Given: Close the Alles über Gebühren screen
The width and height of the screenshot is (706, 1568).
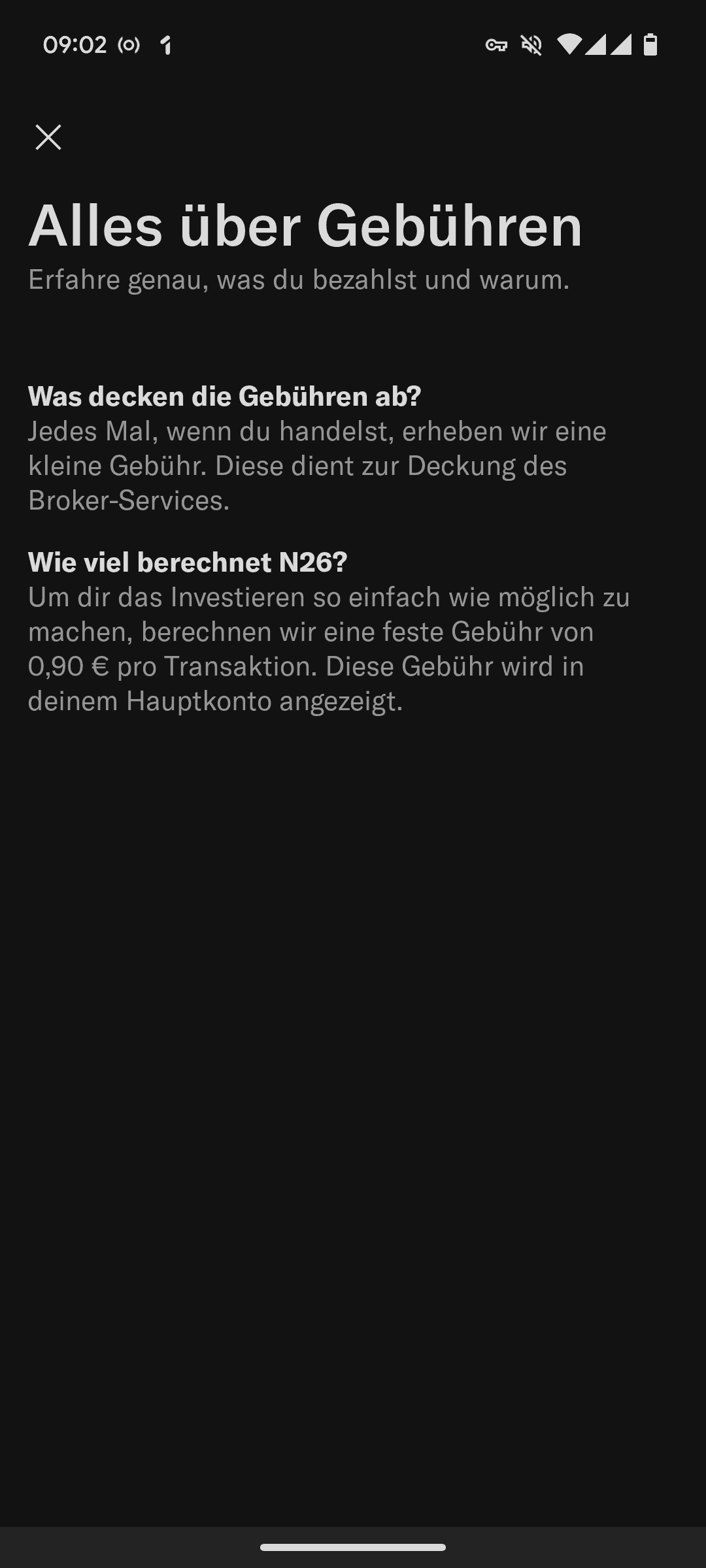Looking at the screenshot, I should click(x=48, y=137).
